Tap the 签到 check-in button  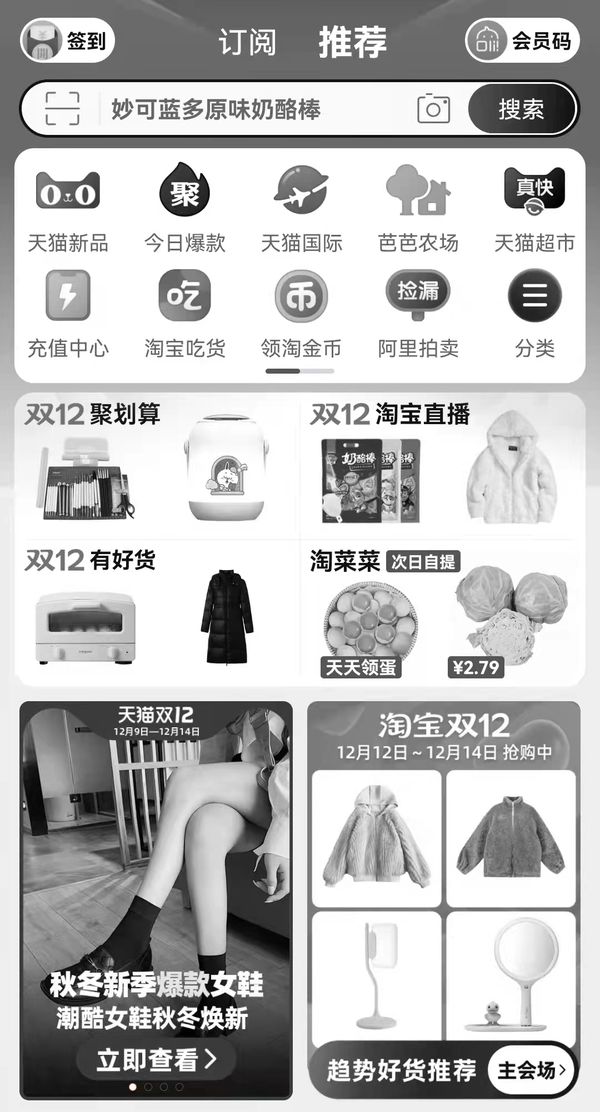(x=68, y=41)
